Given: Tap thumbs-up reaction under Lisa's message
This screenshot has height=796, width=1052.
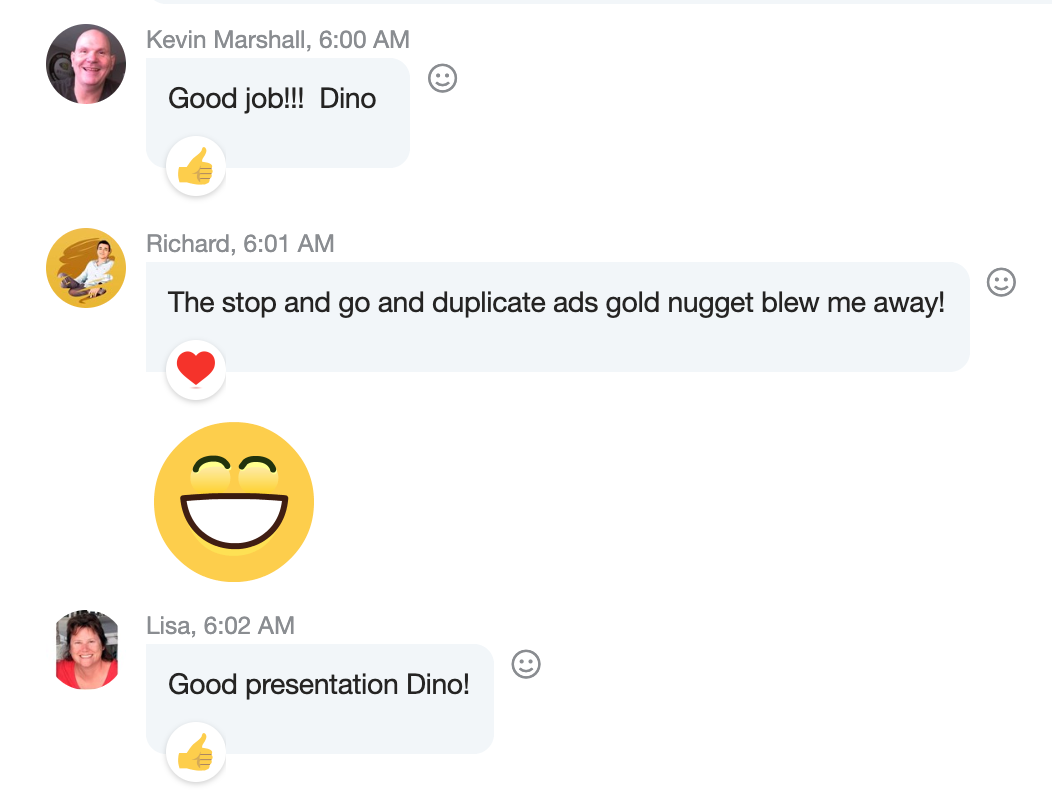Looking at the screenshot, I should [x=195, y=752].
